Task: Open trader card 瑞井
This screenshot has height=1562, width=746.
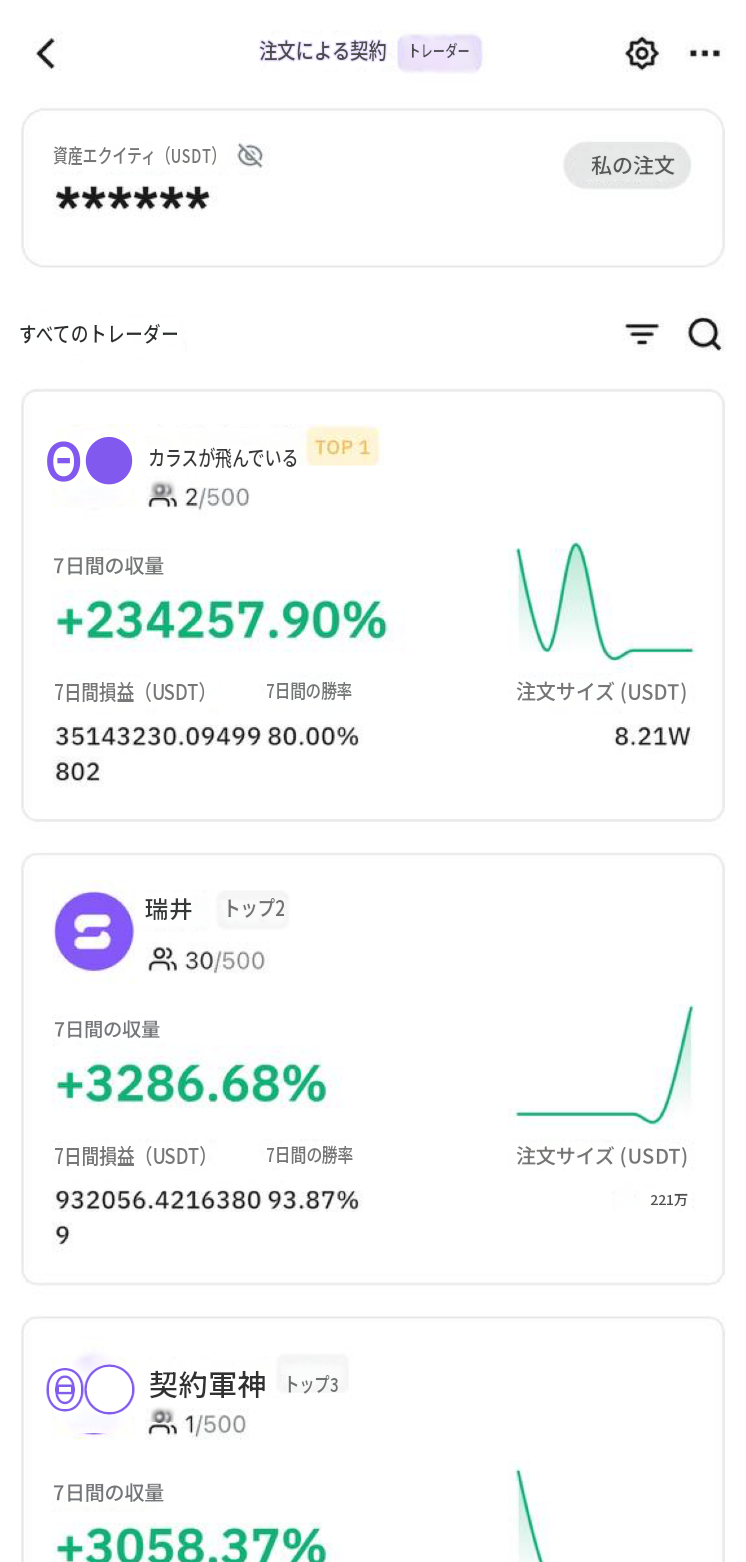Action: click(373, 1069)
